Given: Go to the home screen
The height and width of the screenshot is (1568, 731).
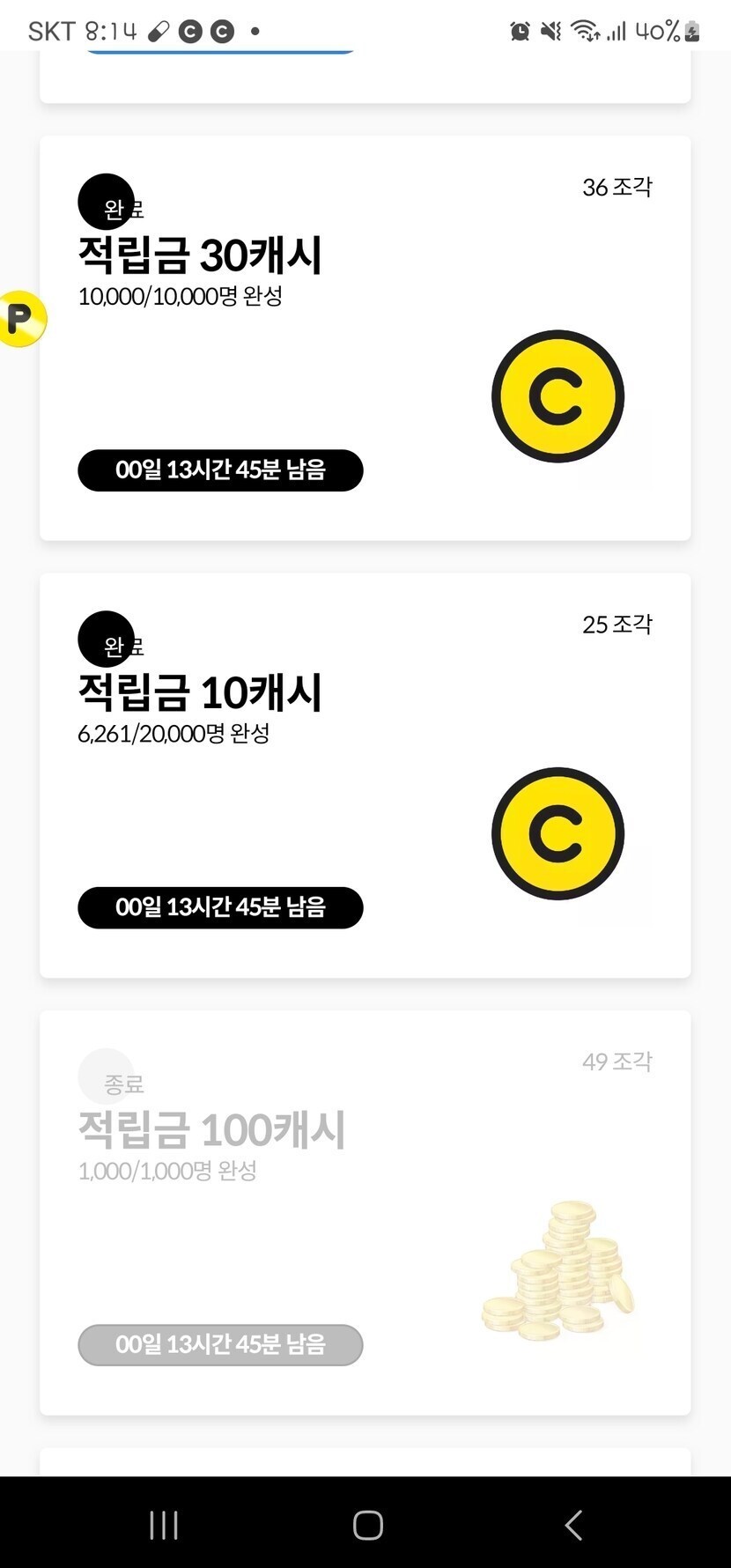Looking at the screenshot, I should coord(367,1525).
